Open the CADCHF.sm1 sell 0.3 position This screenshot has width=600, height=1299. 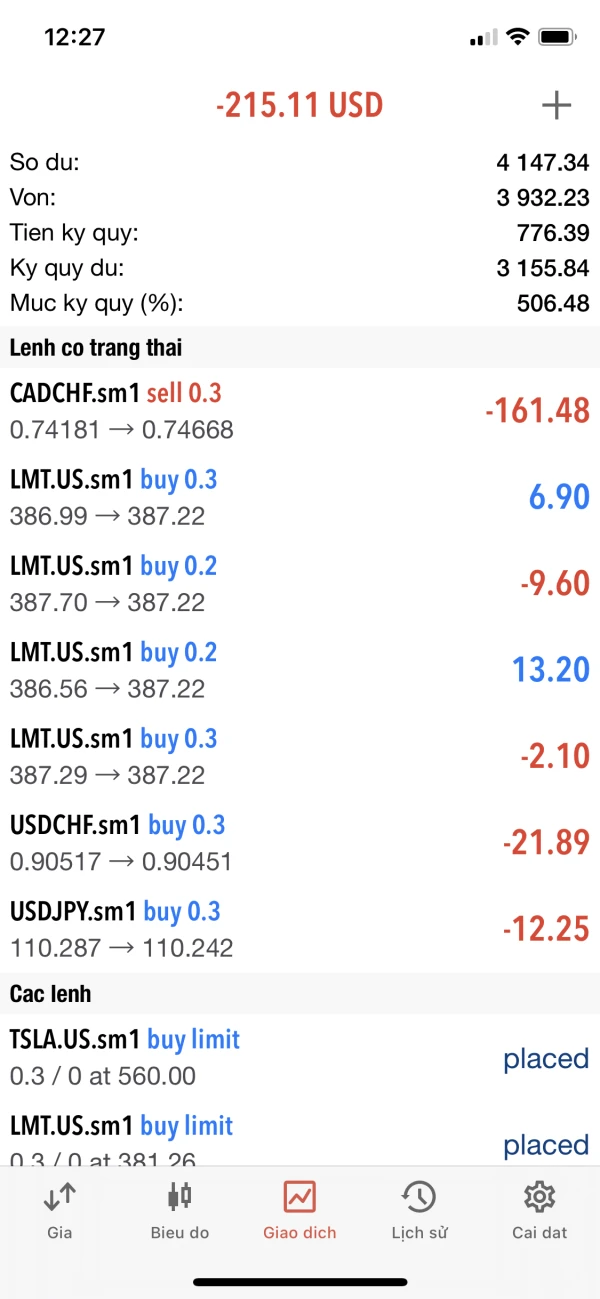coord(300,411)
